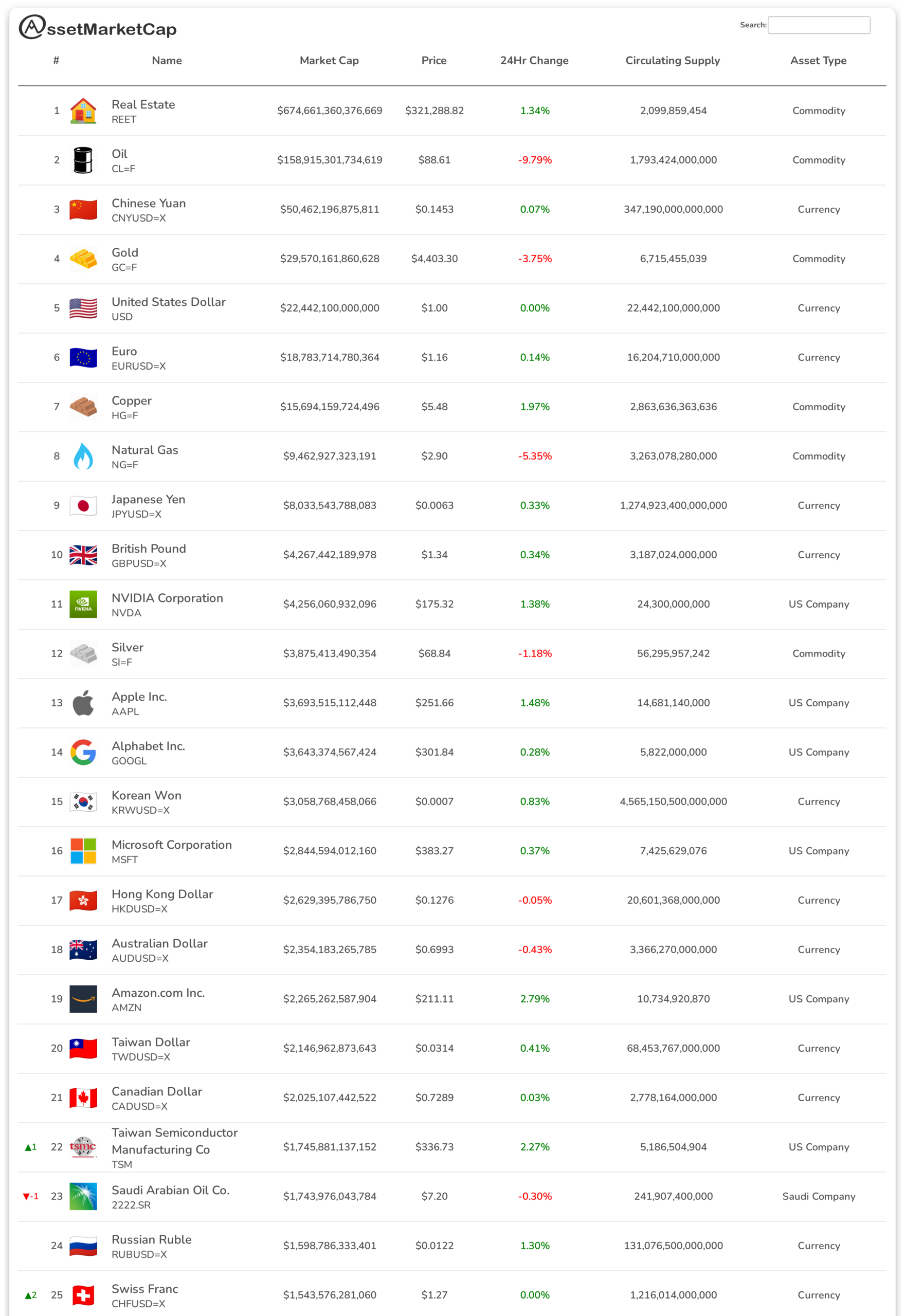Sort by the Market Cap column
905x1316 pixels.
pos(330,61)
